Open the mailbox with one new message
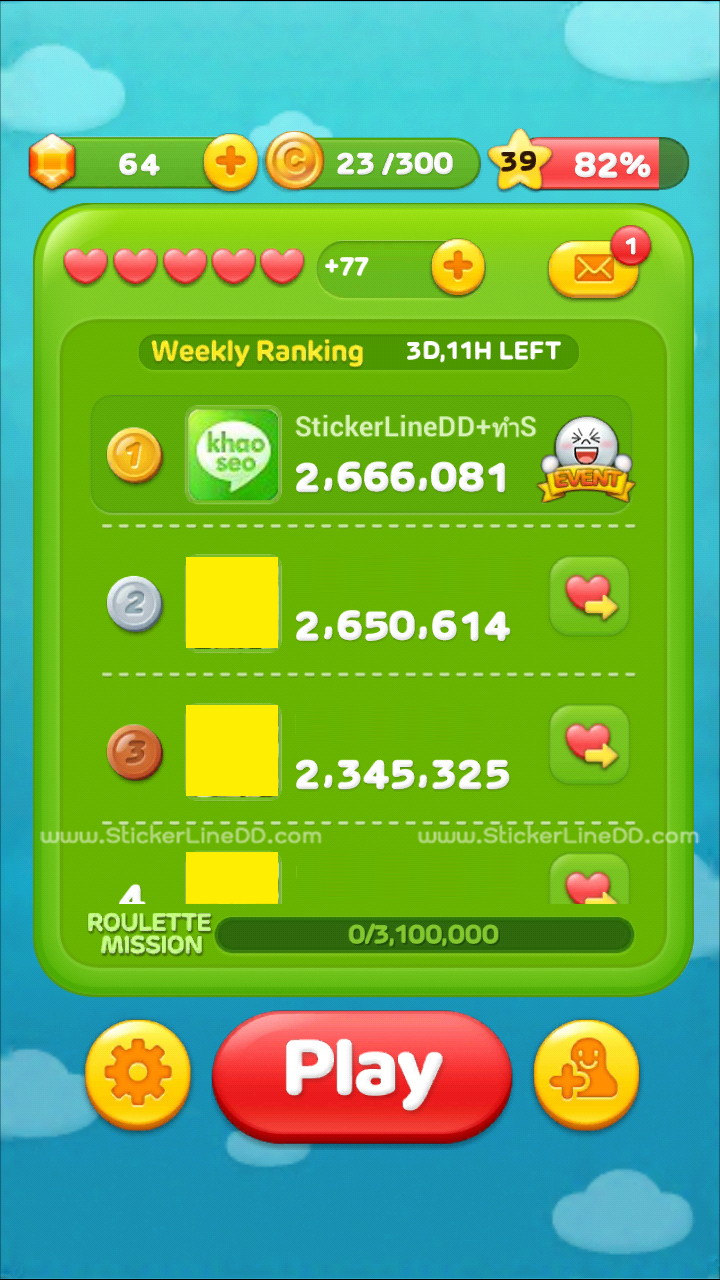Screen dimensions: 720x1280 click(x=593, y=268)
